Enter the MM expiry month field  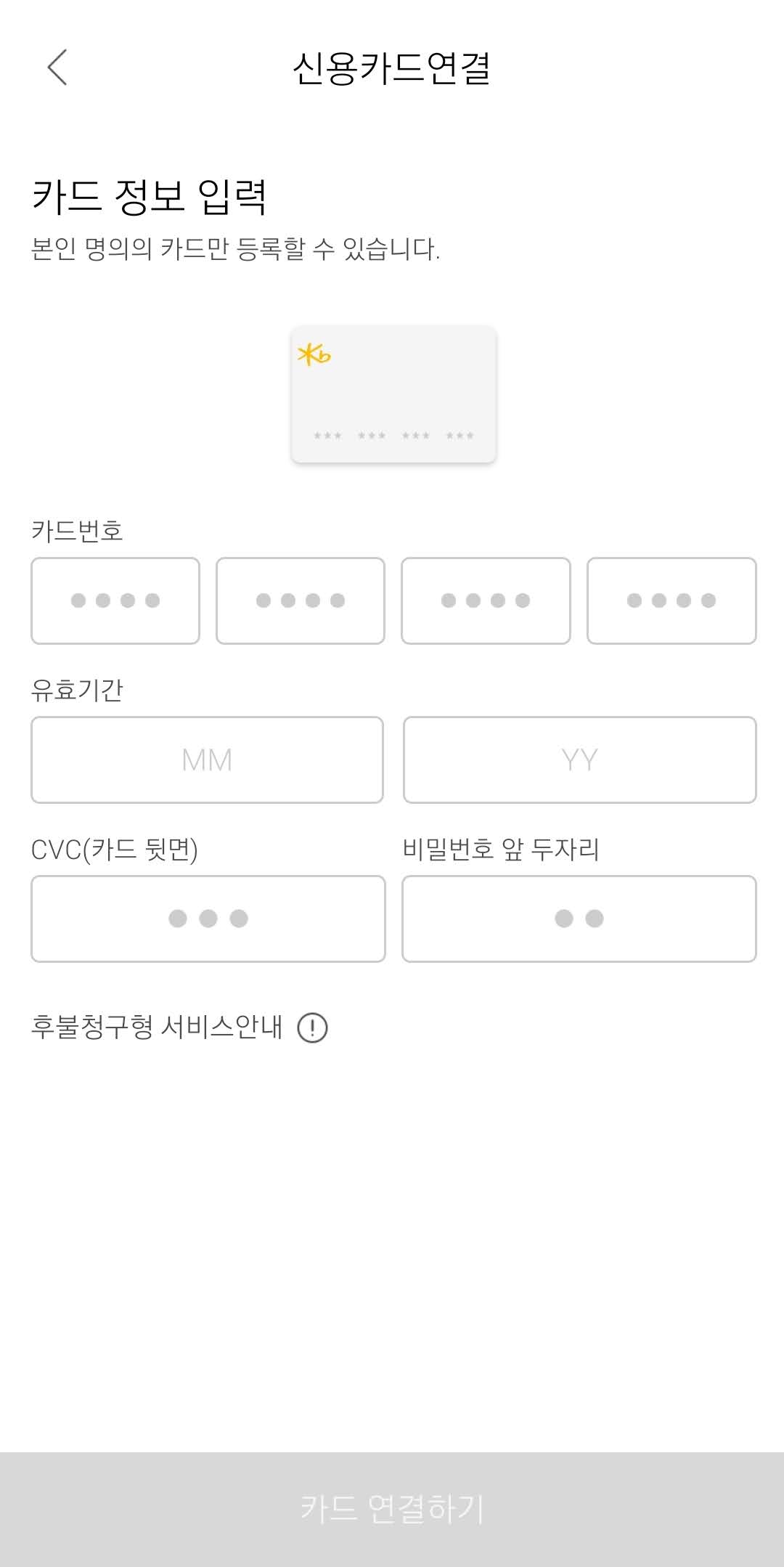[207, 760]
